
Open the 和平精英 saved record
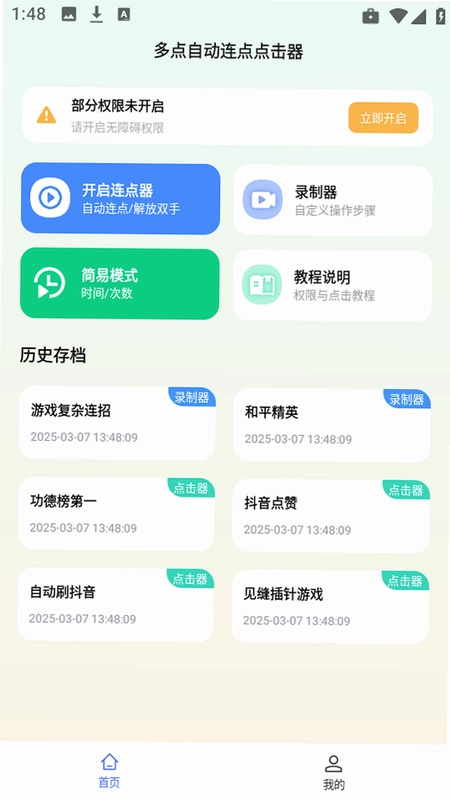pyautogui.click(x=332, y=425)
